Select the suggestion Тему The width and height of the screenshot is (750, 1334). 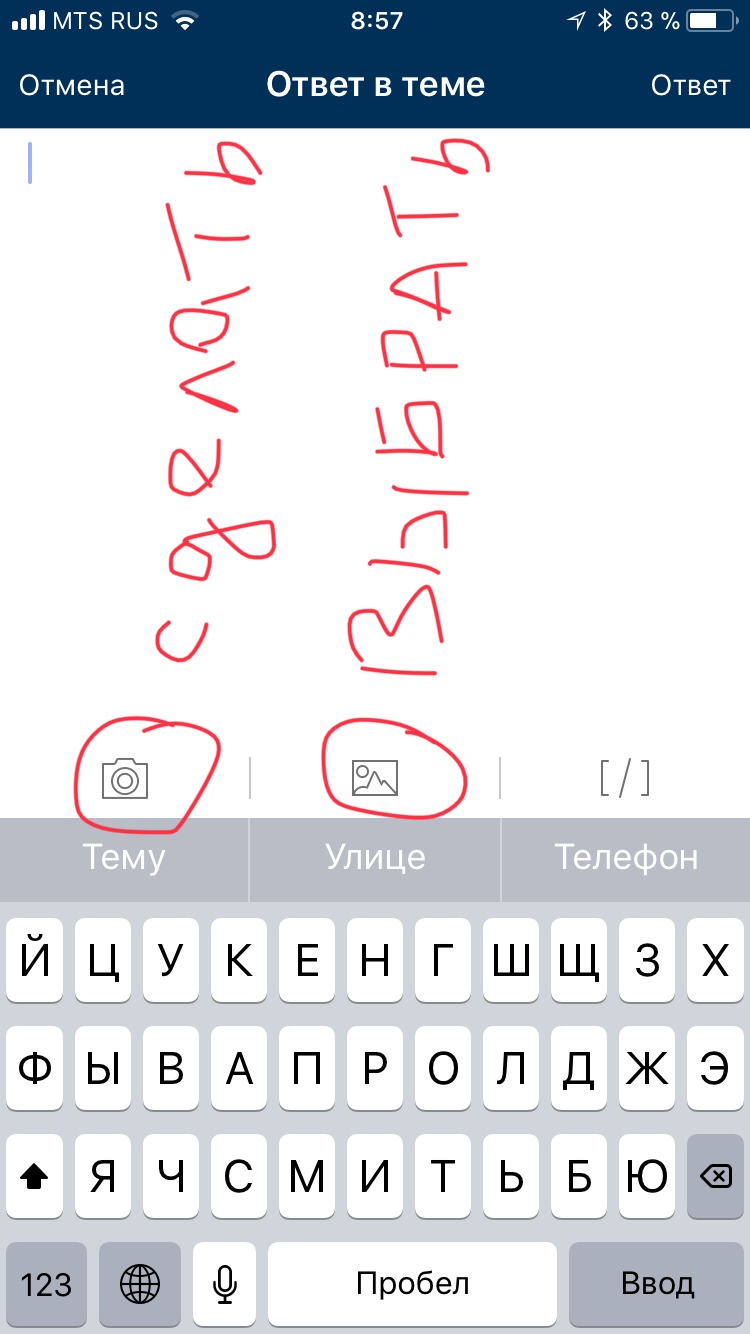click(x=124, y=857)
